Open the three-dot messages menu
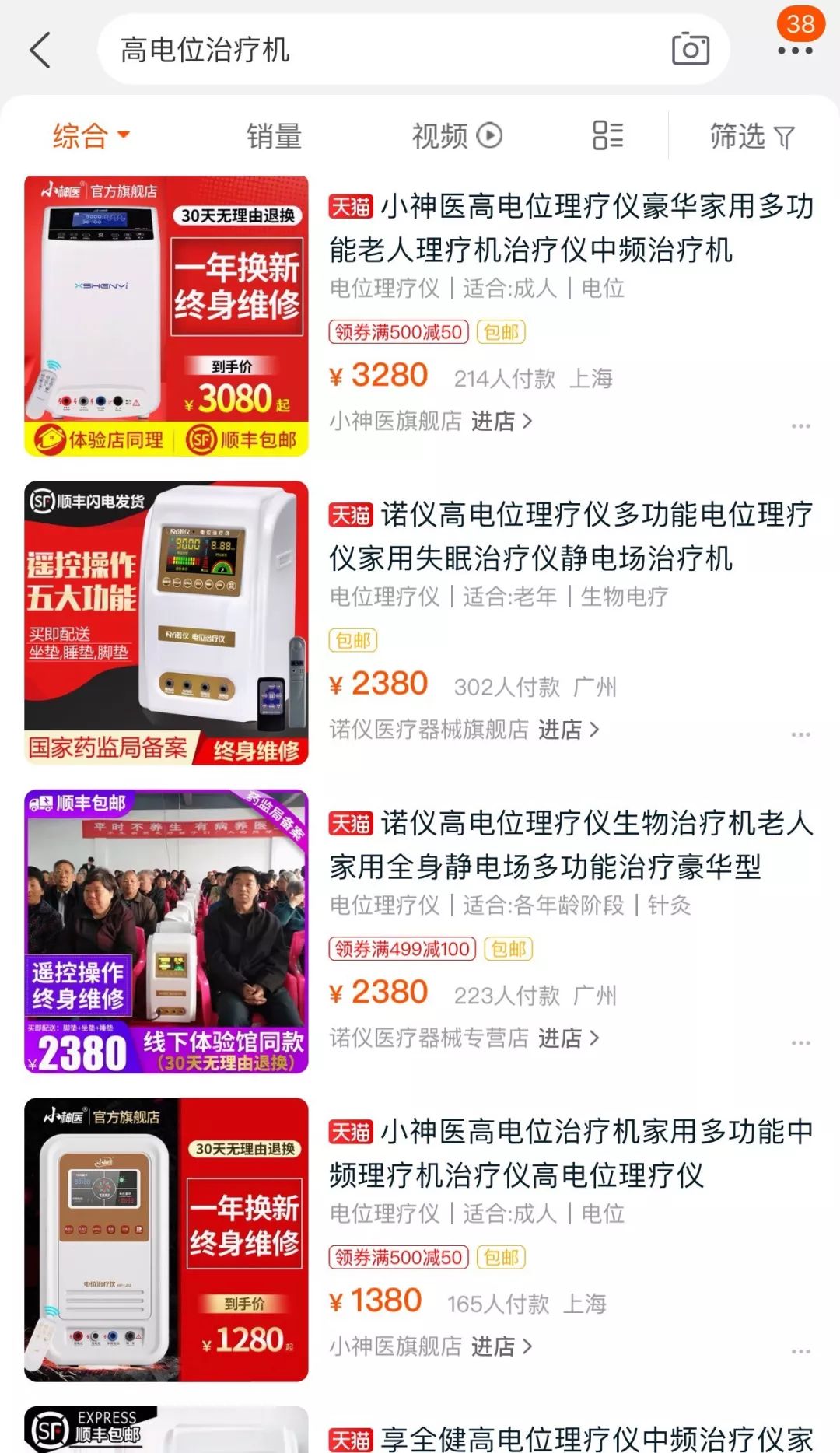 coord(795,51)
